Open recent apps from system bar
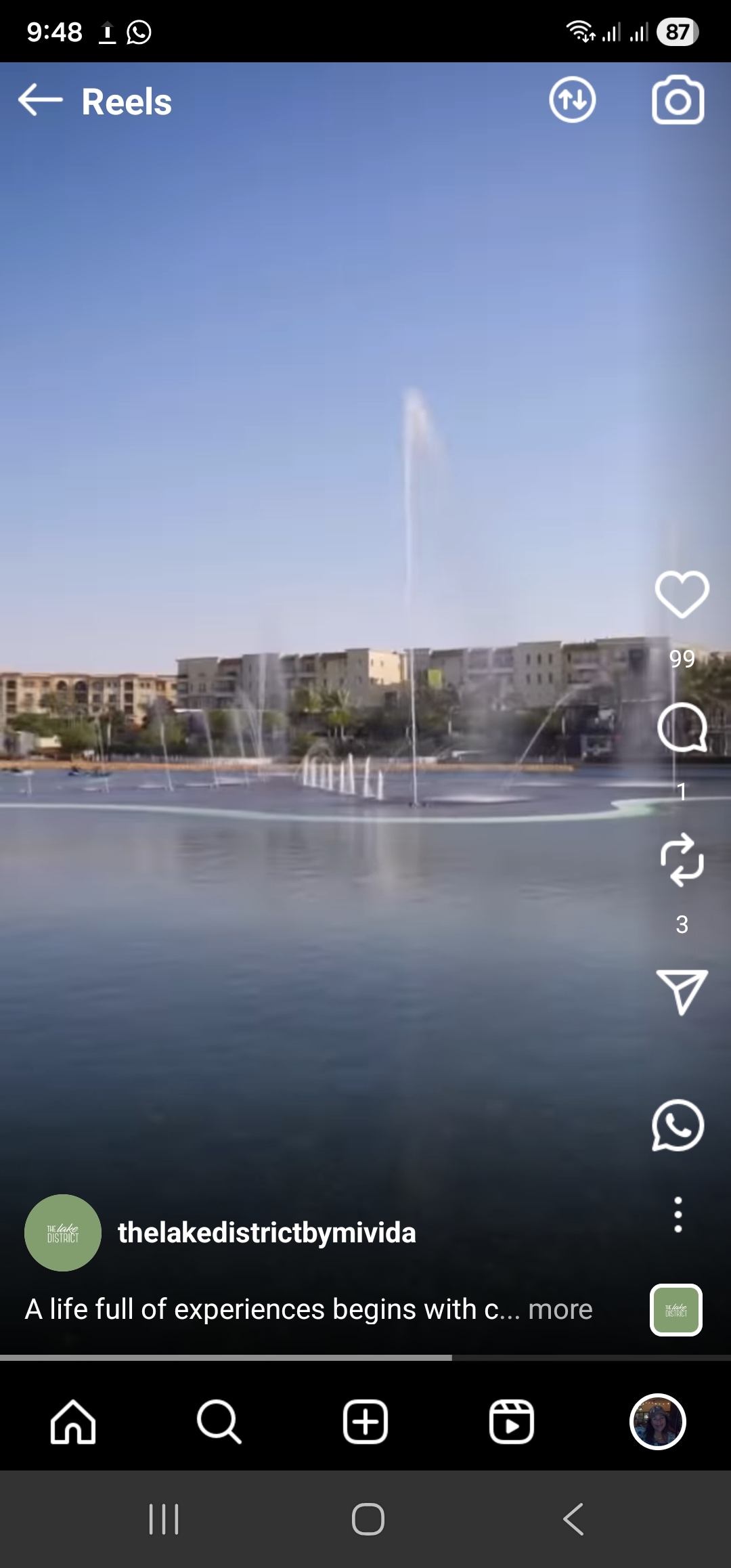The image size is (731, 1568). click(164, 1519)
